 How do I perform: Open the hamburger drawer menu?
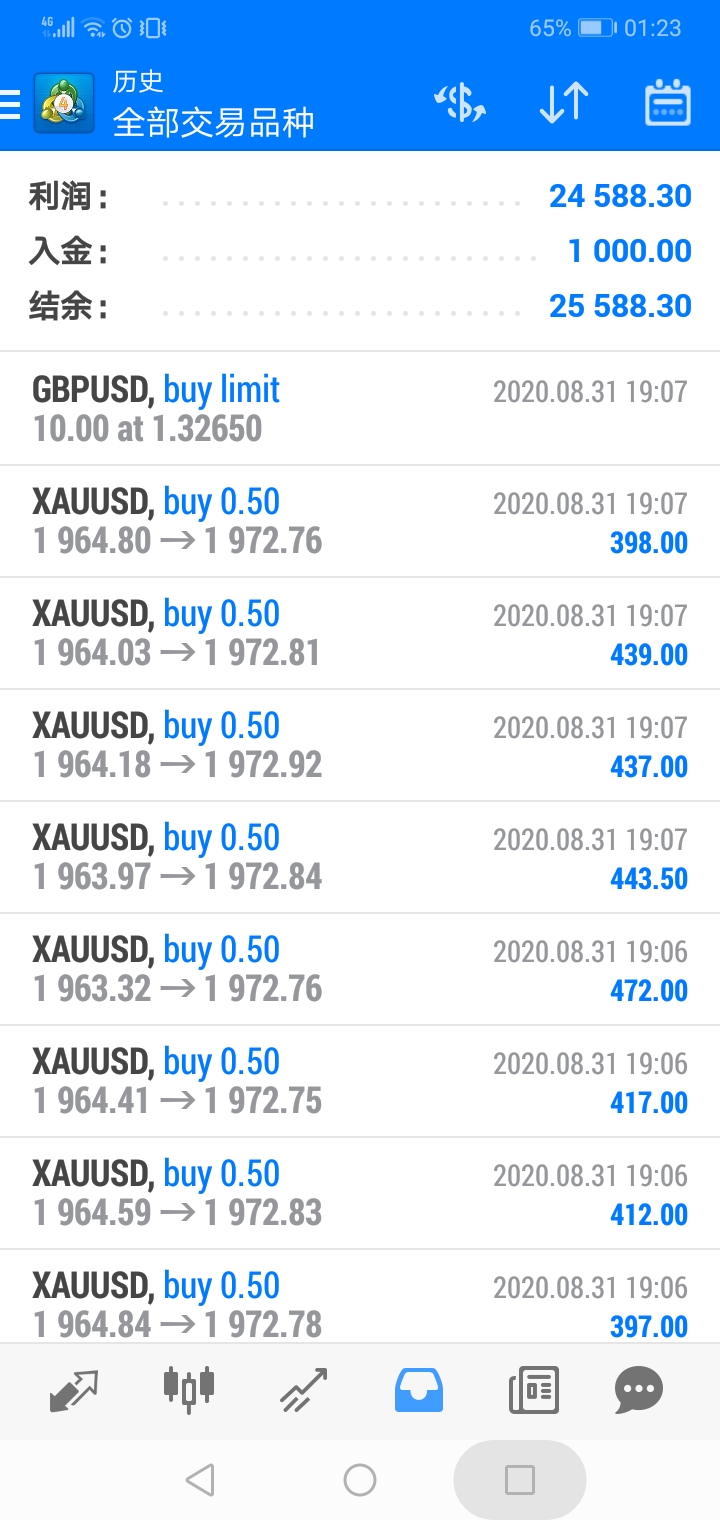(10, 104)
